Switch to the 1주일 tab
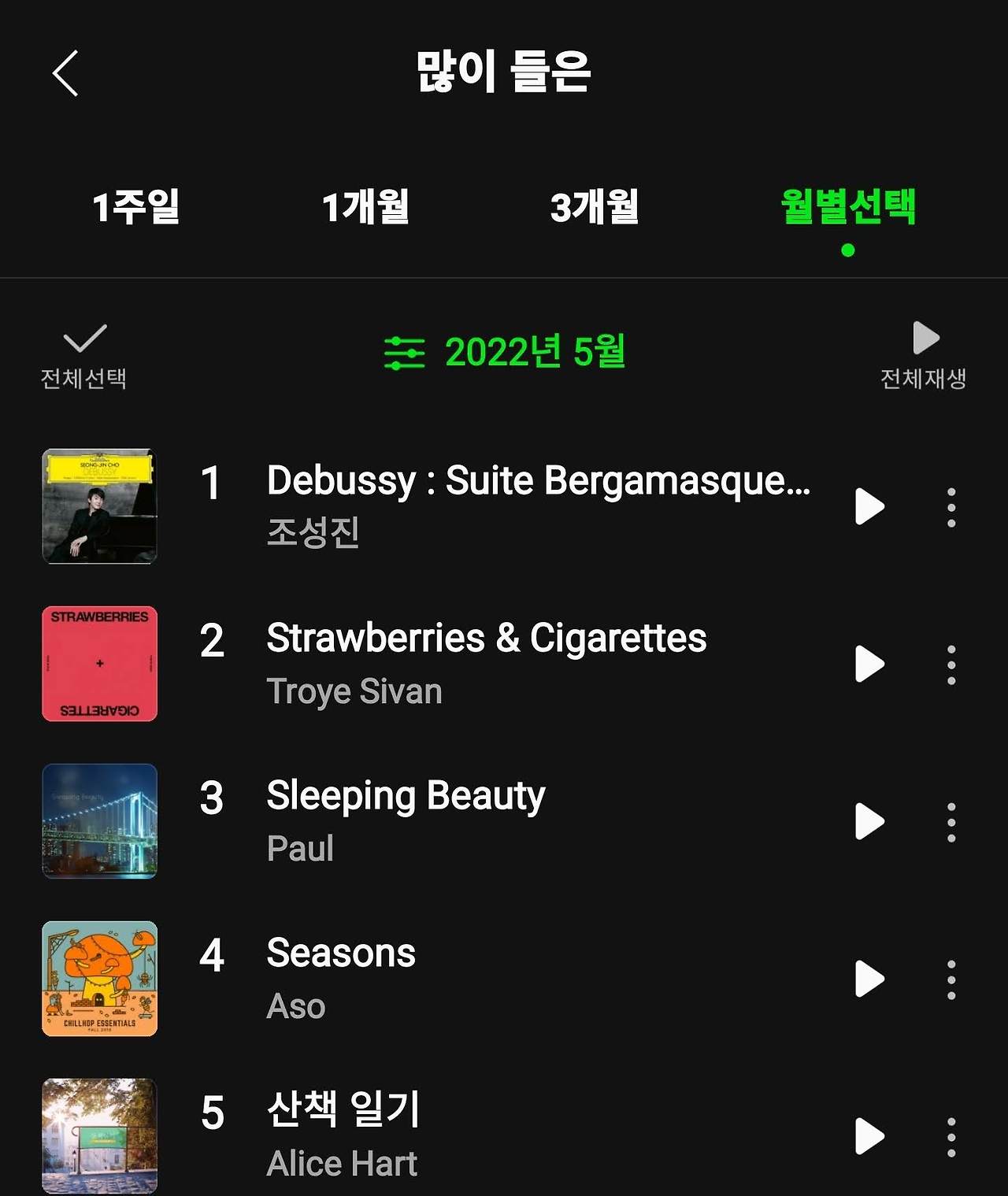Image resolution: width=1008 pixels, height=1196 pixels. click(136, 207)
